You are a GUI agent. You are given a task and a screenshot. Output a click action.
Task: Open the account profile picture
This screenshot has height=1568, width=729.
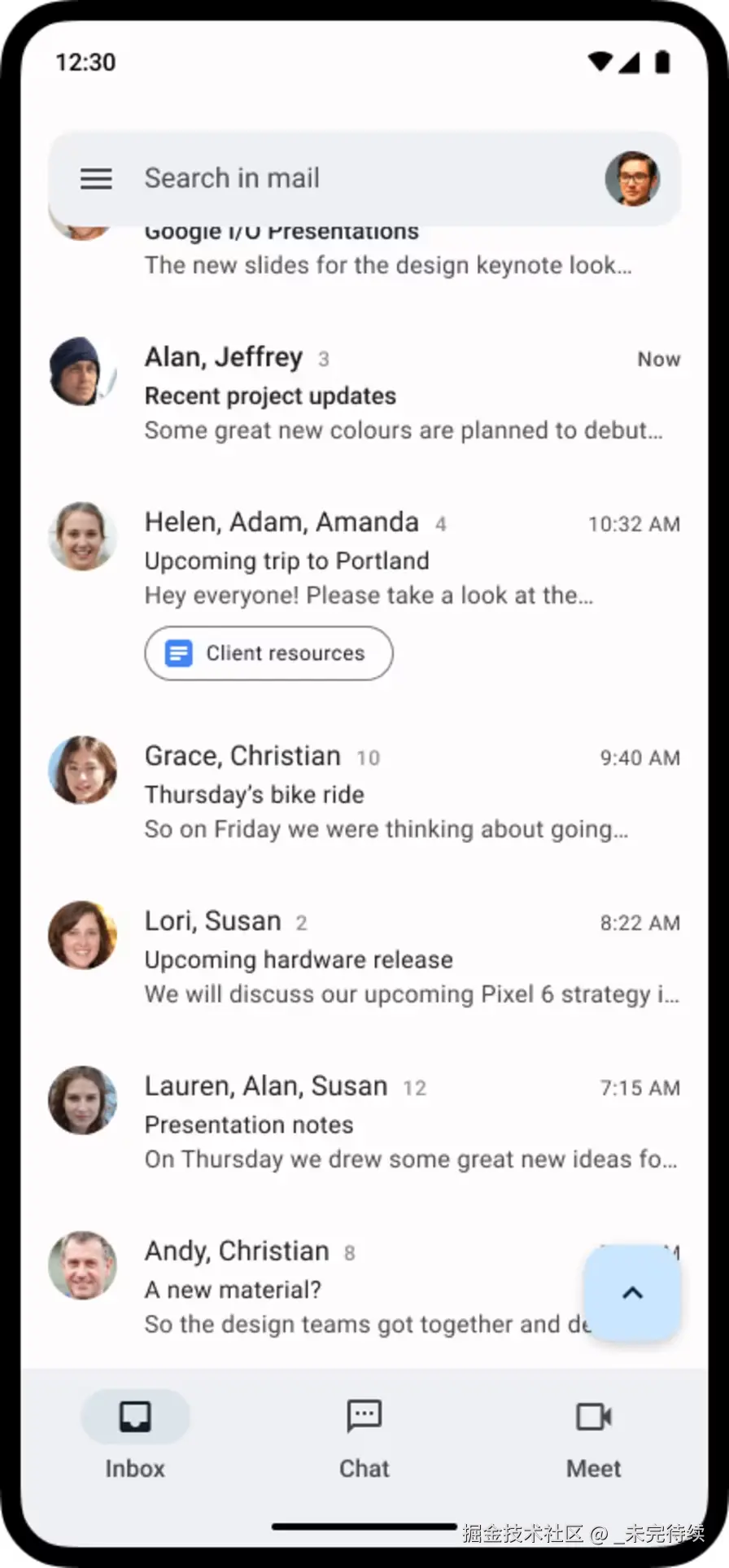pos(632,178)
